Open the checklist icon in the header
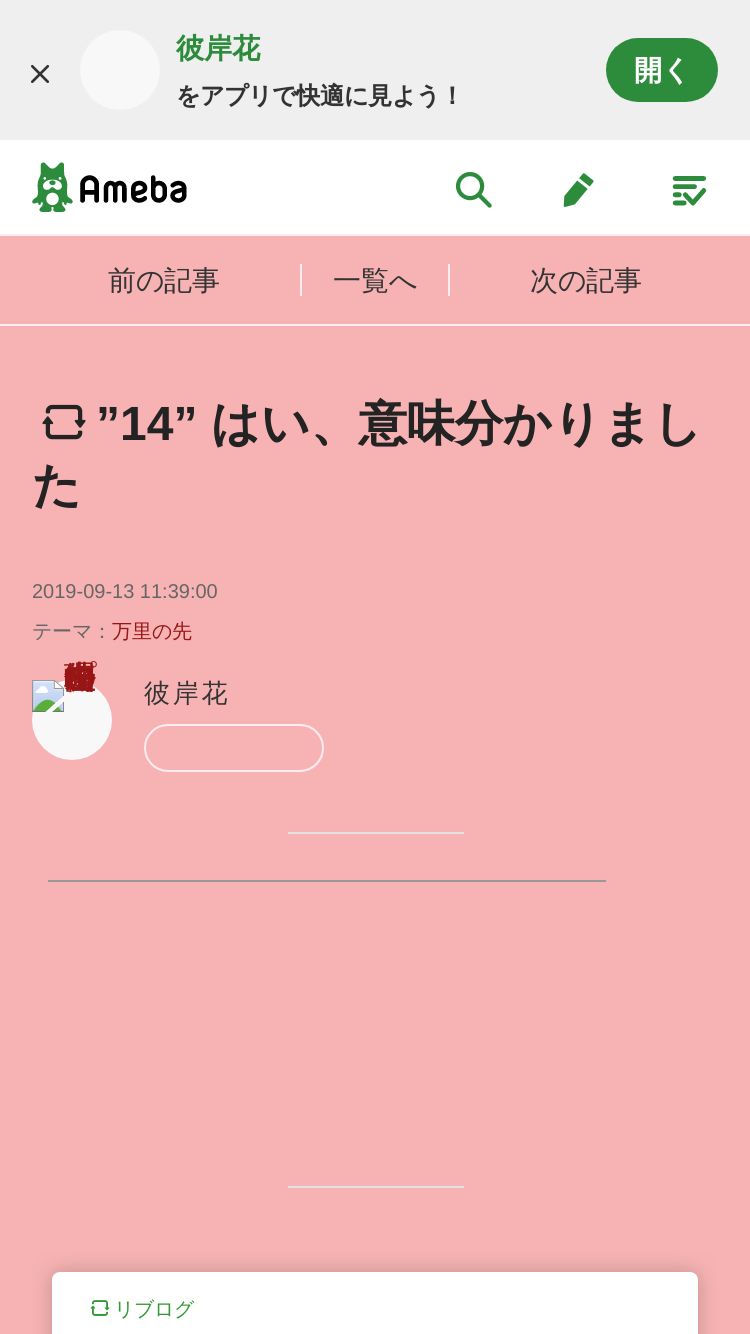 [689, 189]
